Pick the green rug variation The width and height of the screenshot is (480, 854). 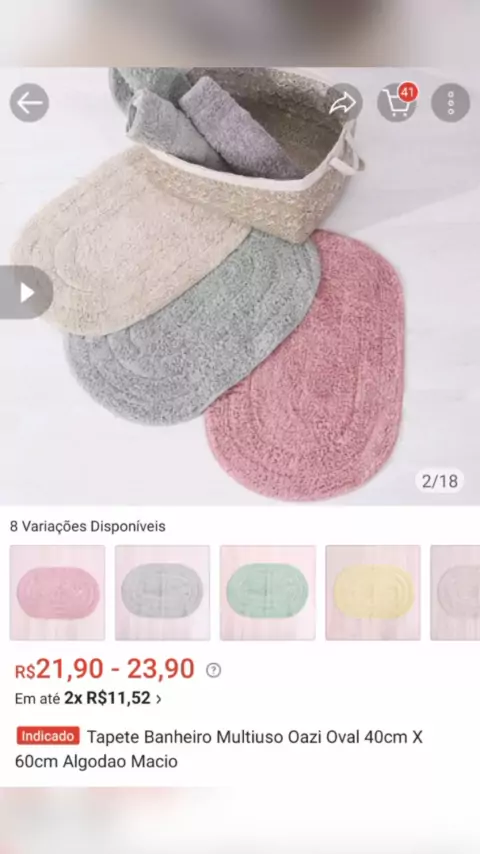tap(268, 593)
